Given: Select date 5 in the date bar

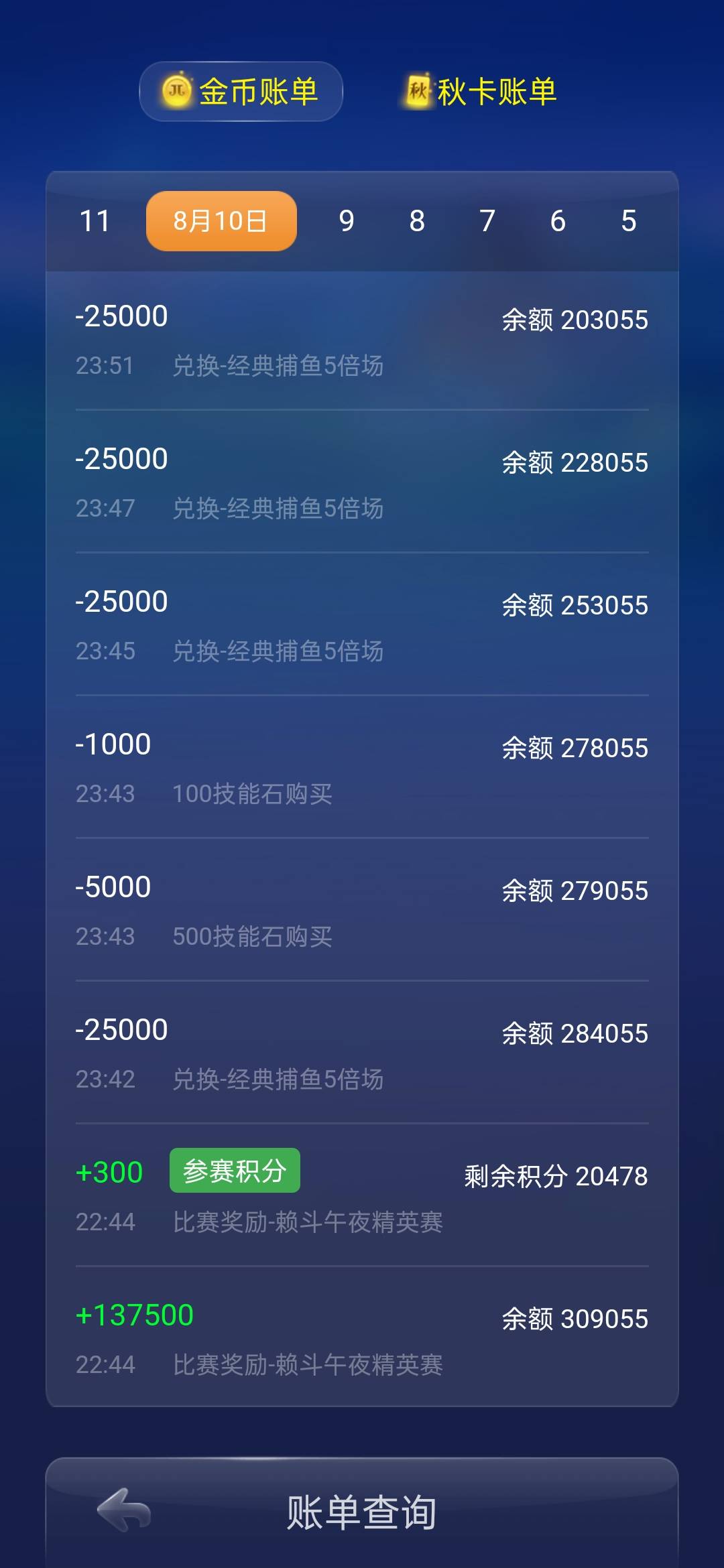Looking at the screenshot, I should click(x=628, y=220).
